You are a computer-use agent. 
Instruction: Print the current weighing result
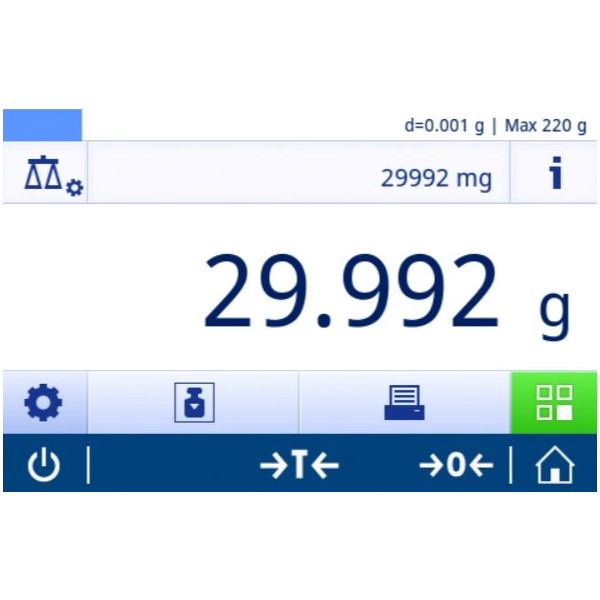[x=405, y=403]
